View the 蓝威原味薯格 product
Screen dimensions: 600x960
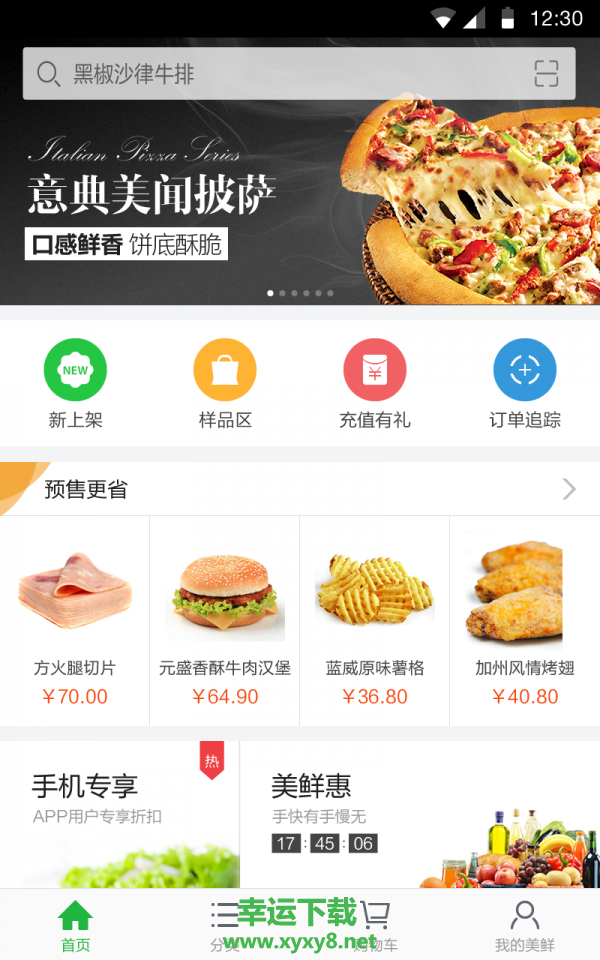tap(375, 620)
